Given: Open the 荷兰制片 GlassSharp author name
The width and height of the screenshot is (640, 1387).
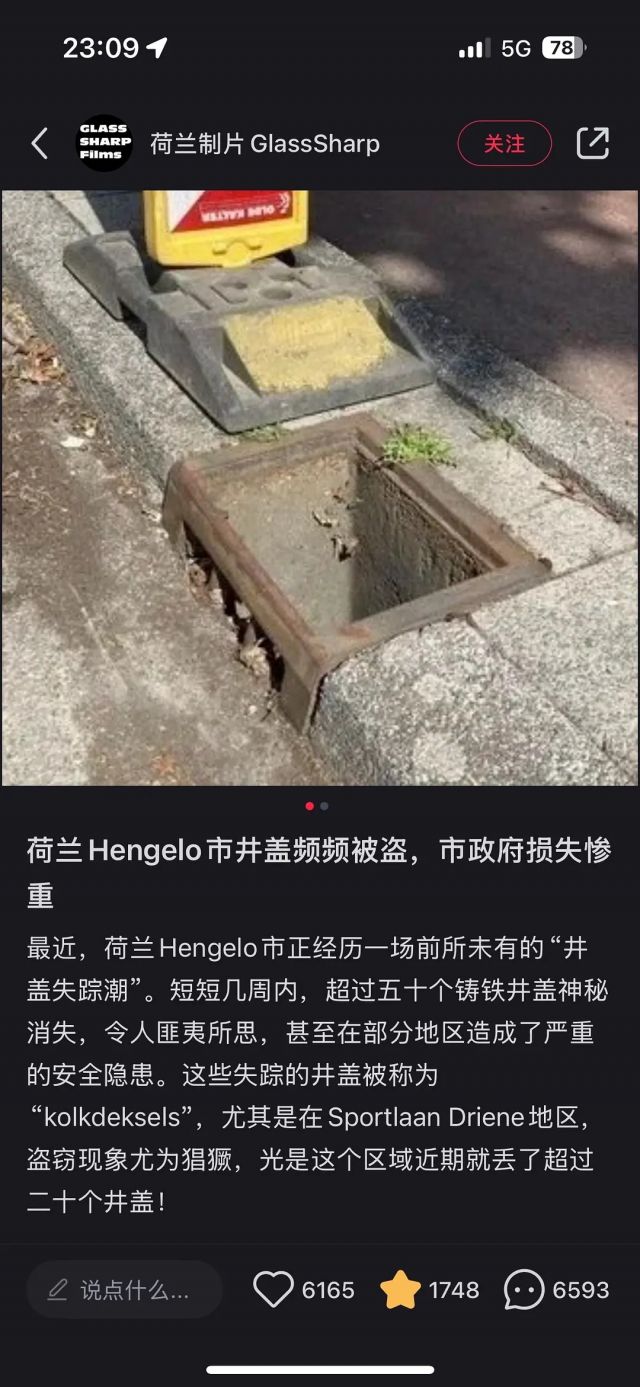Looking at the screenshot, I should pos(265,144).
